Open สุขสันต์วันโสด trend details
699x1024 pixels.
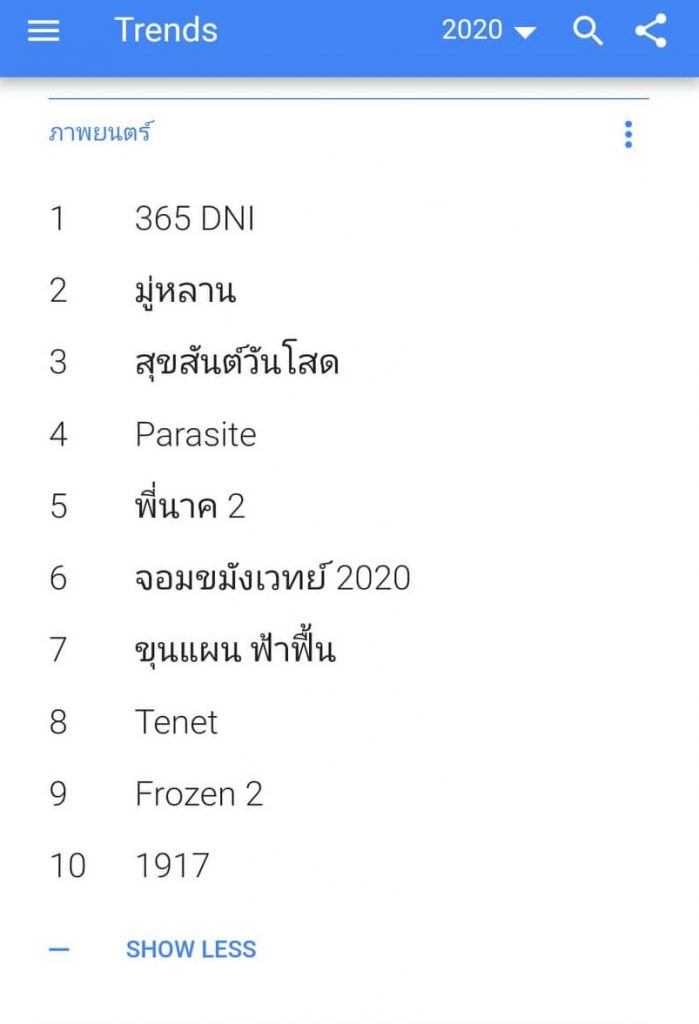237,362
